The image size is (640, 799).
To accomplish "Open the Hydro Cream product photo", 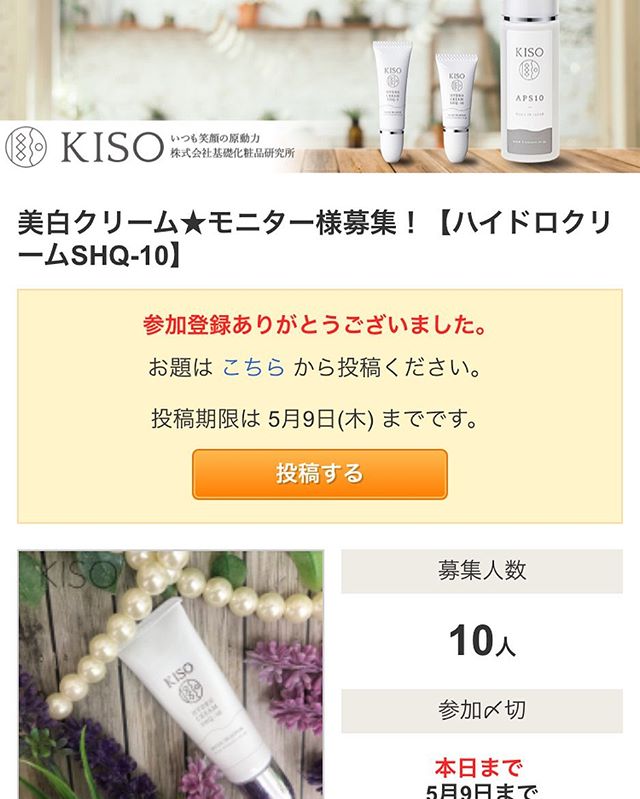I will pos(170,675).
